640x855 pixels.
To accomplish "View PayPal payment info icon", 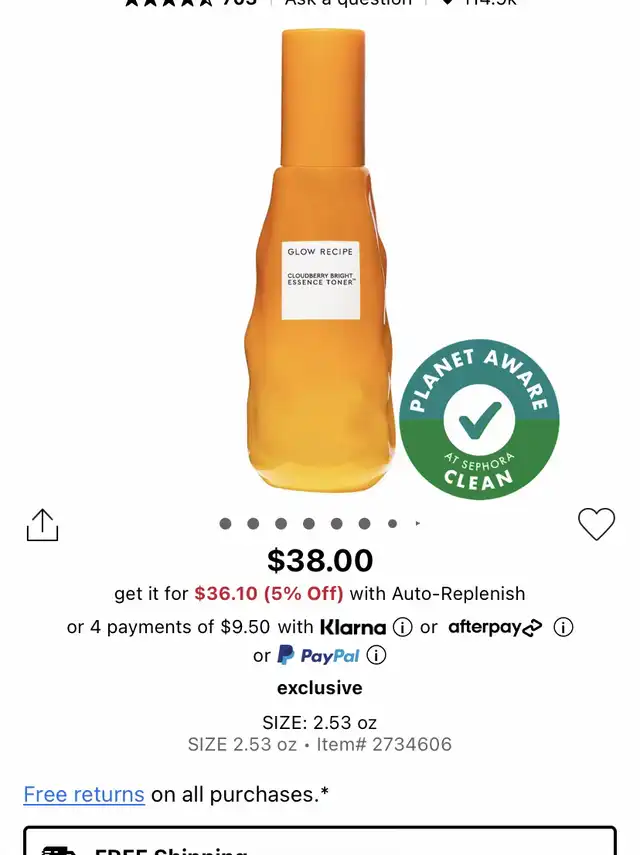I will pos(376,656).
